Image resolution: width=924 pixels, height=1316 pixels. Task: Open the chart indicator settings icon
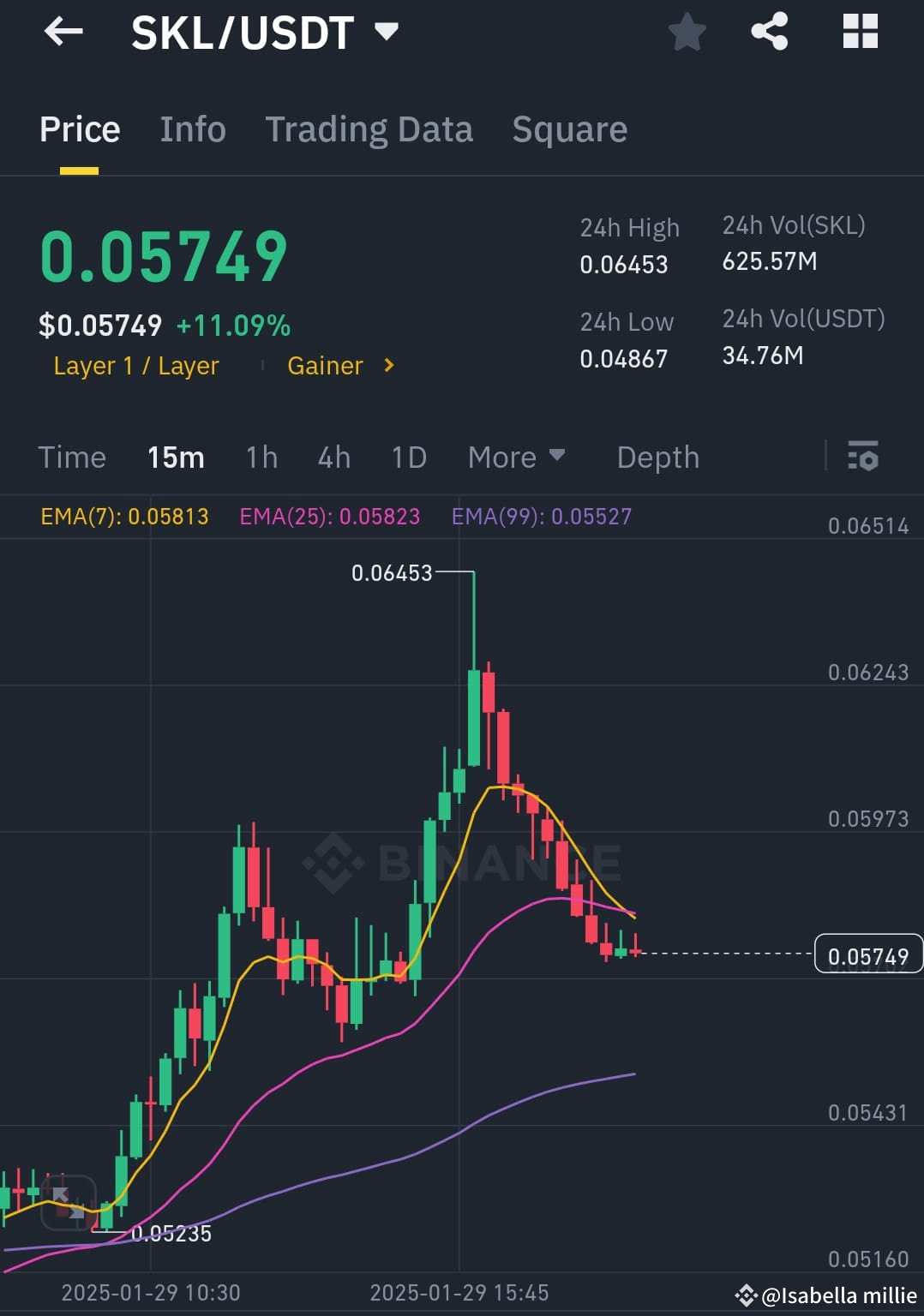(x=862, y=457)
